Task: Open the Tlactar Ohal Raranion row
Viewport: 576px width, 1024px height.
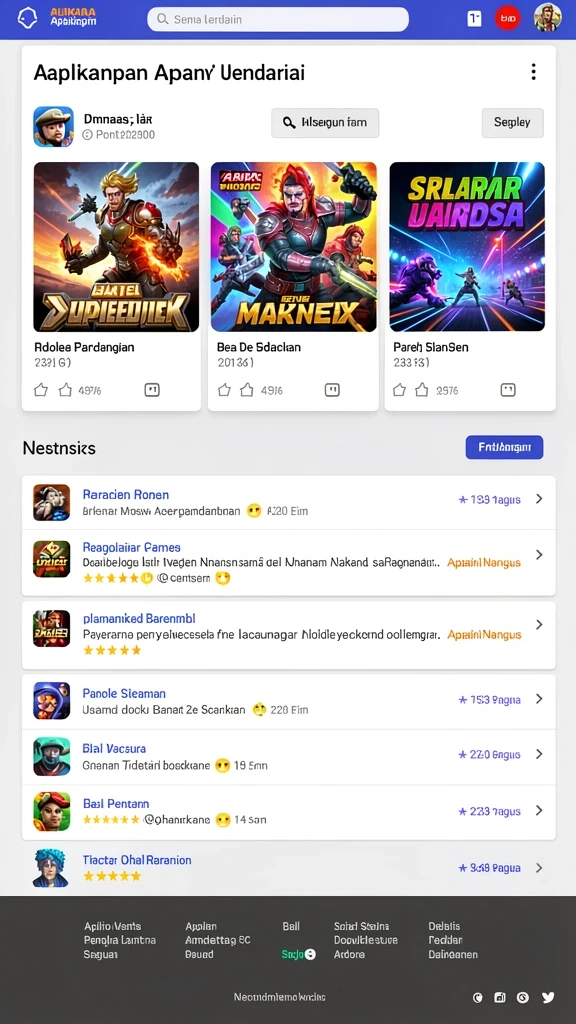Action: pos(289,868)
